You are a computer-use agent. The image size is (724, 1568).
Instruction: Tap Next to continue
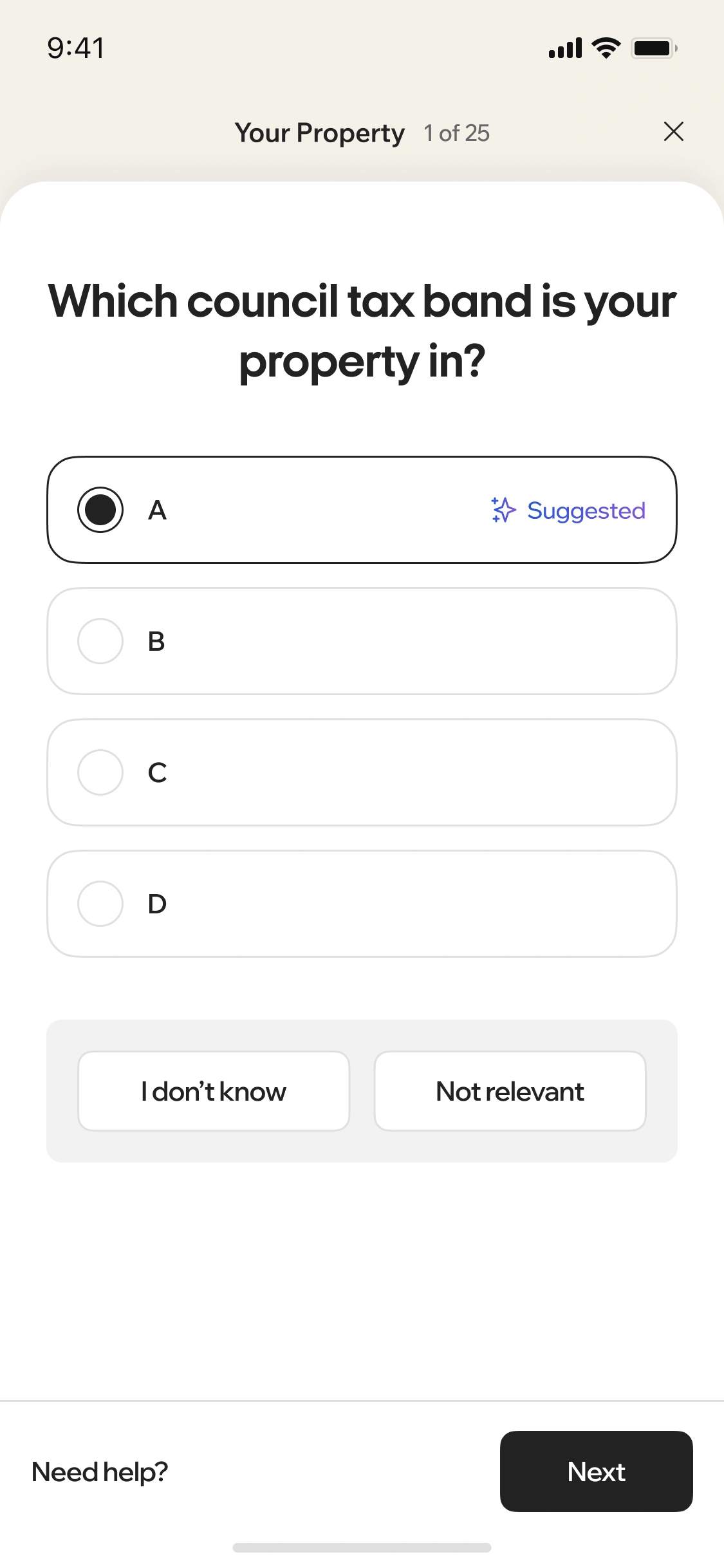pos(596,1472)
